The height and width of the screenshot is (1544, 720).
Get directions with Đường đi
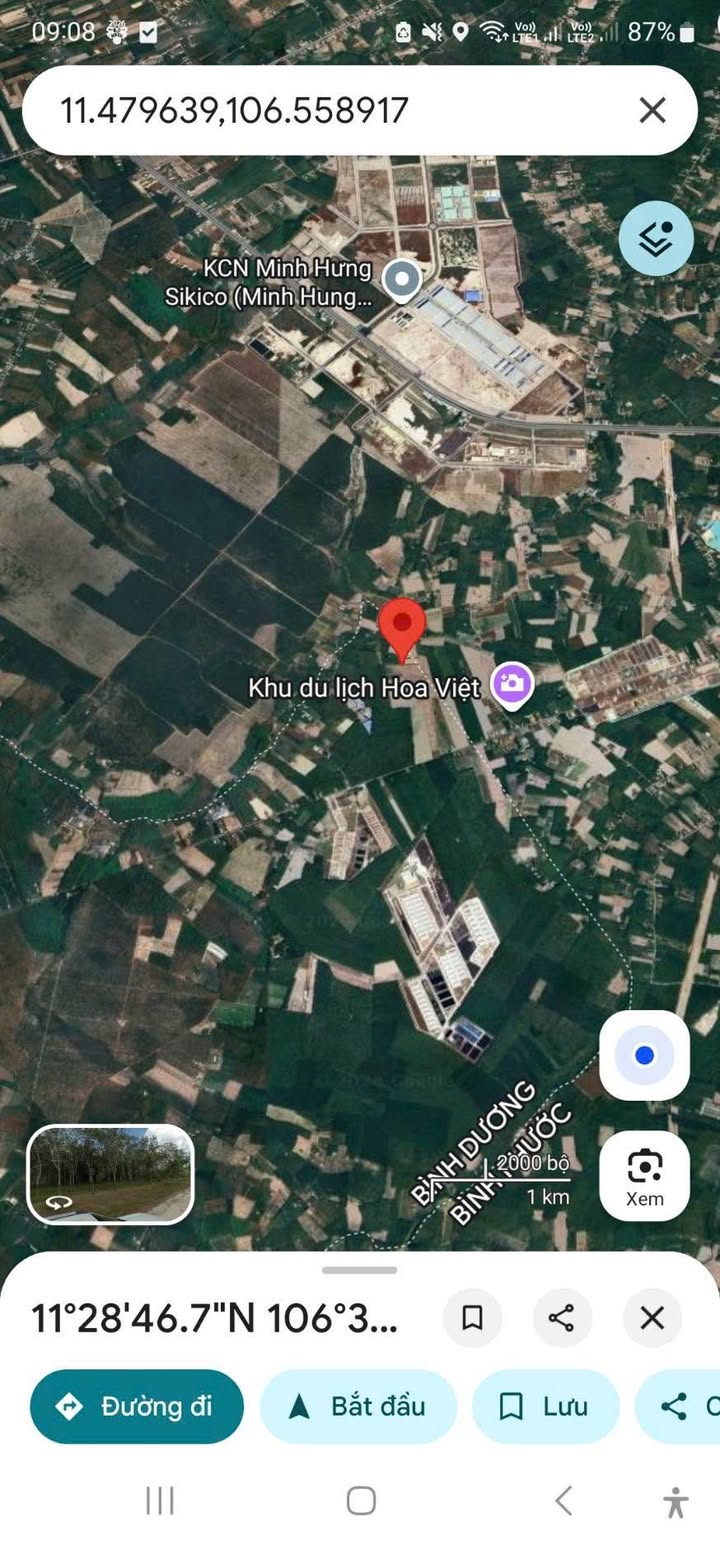point(137,1406)
